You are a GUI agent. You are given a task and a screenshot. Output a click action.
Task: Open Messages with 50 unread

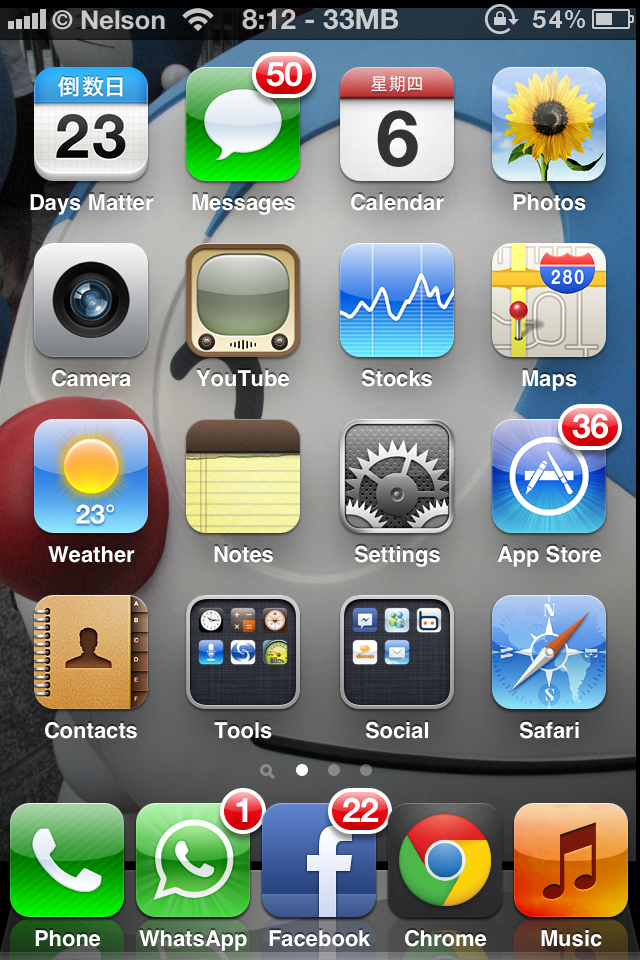[243, 125]
